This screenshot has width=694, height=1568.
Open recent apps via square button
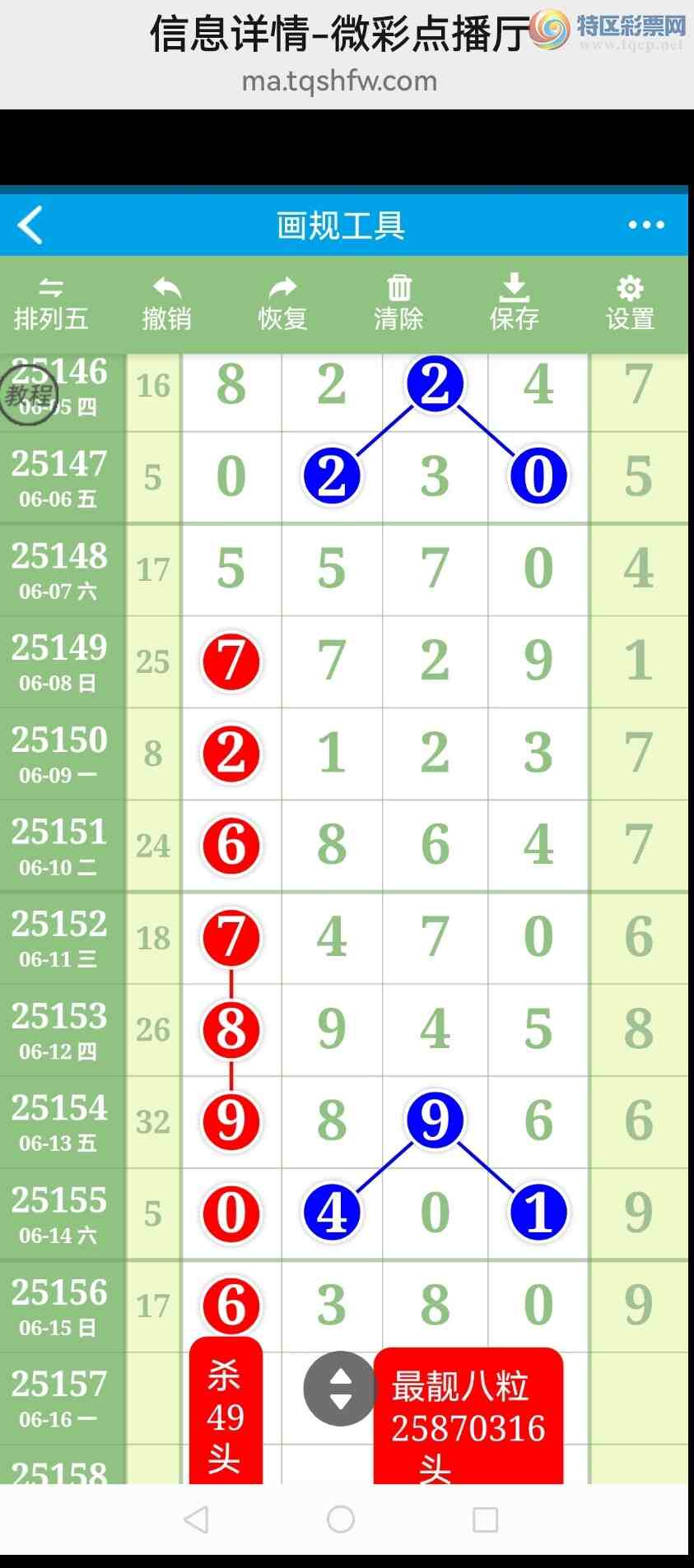click(485, 1519)
